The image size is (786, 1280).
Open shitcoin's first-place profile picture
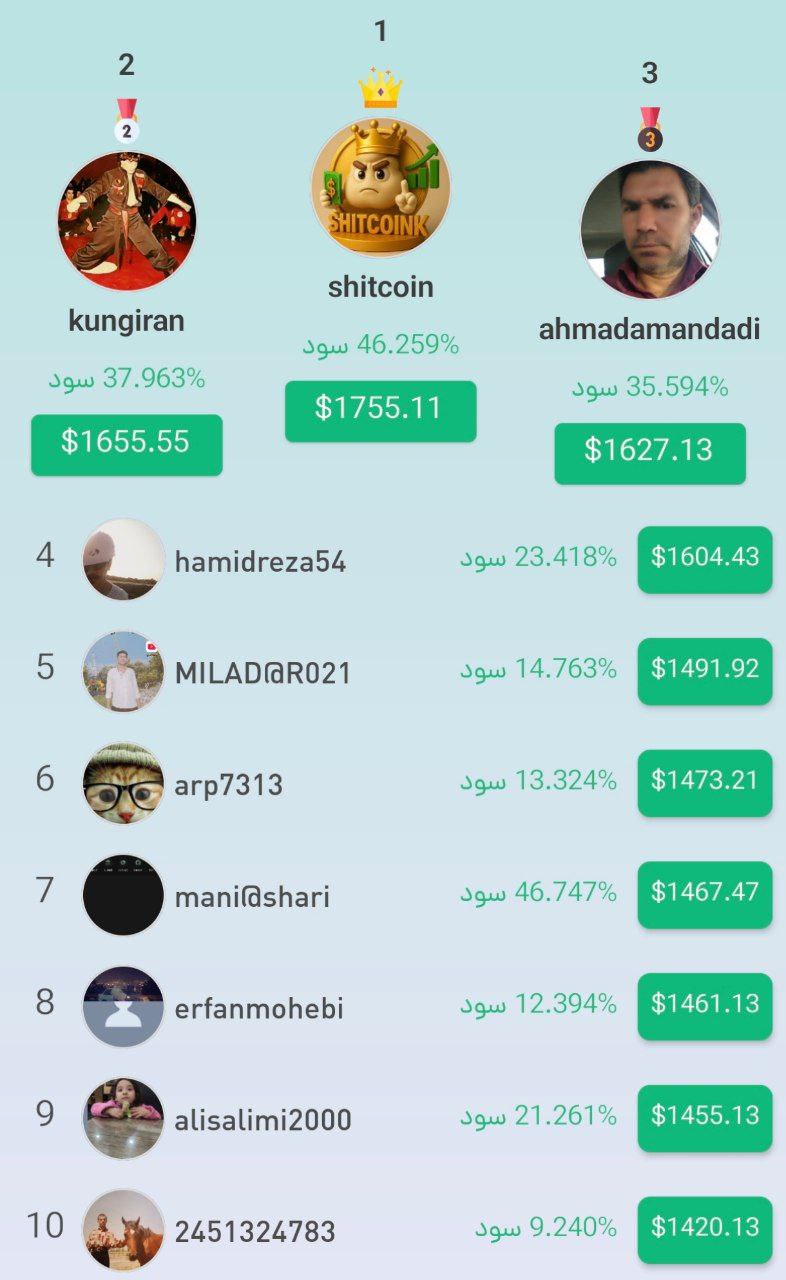coord(380,188)
